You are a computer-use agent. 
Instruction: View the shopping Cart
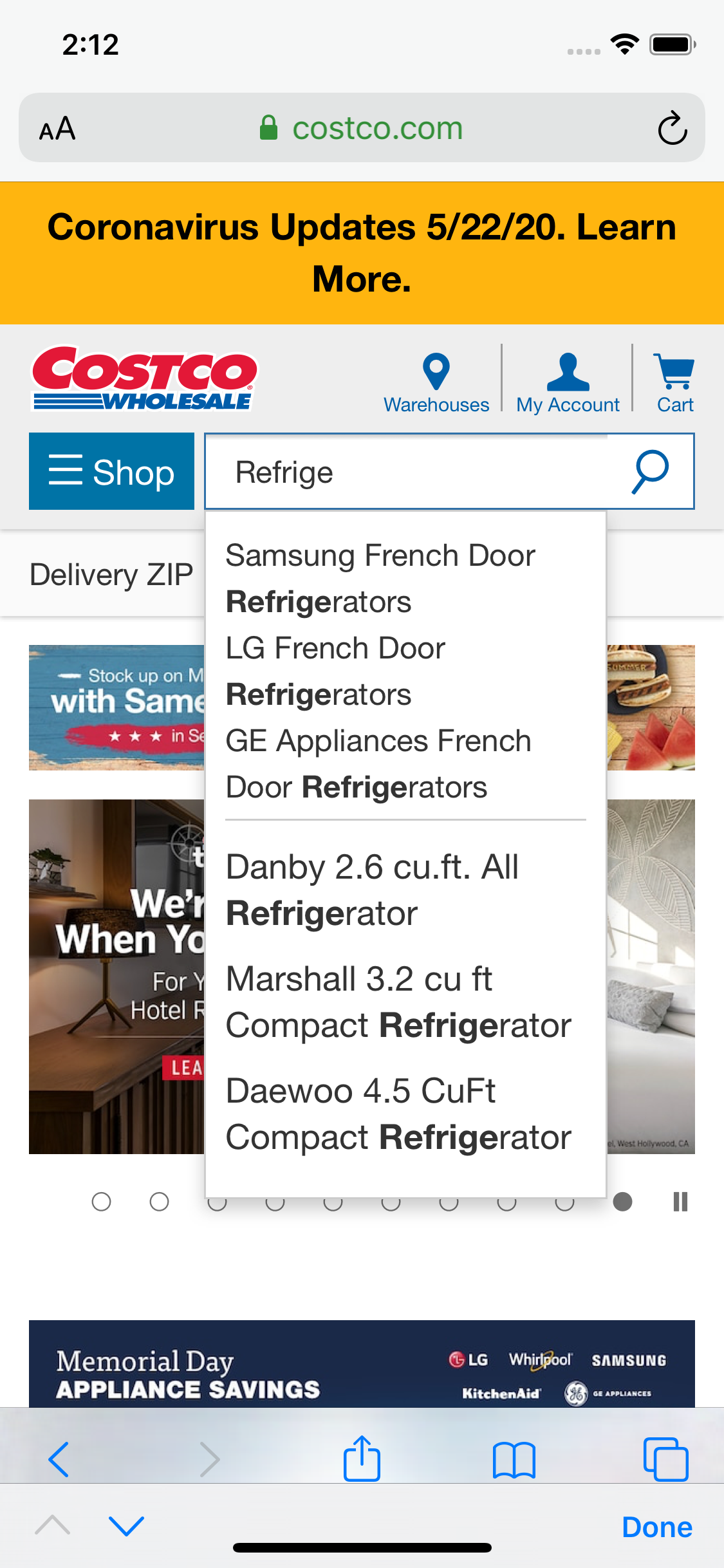[674, 383]
